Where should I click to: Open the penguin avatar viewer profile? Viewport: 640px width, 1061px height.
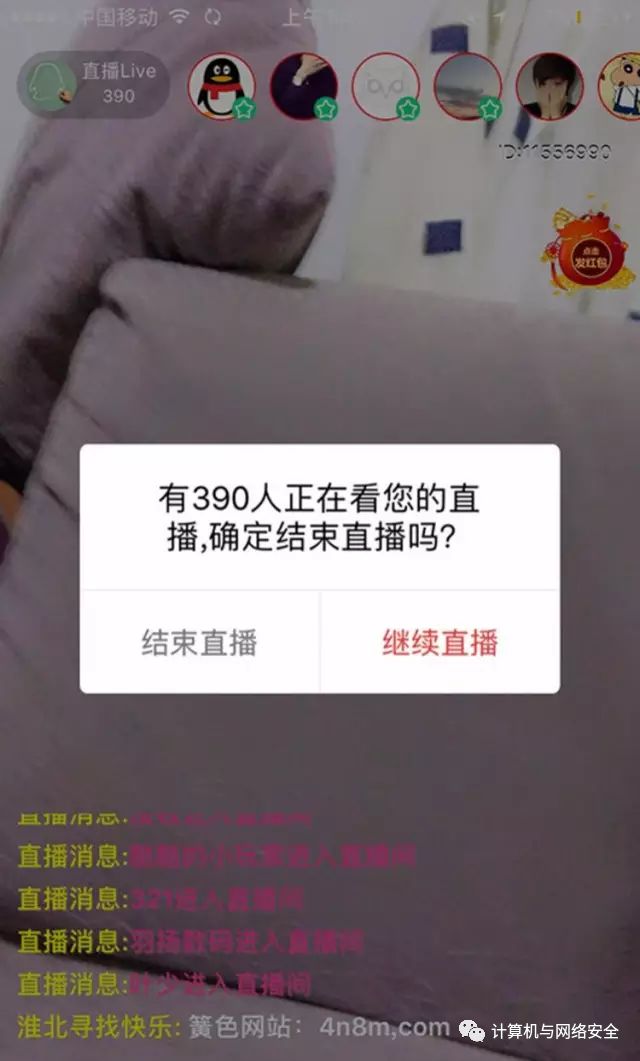pyautogui.click(x=221, y=87)
